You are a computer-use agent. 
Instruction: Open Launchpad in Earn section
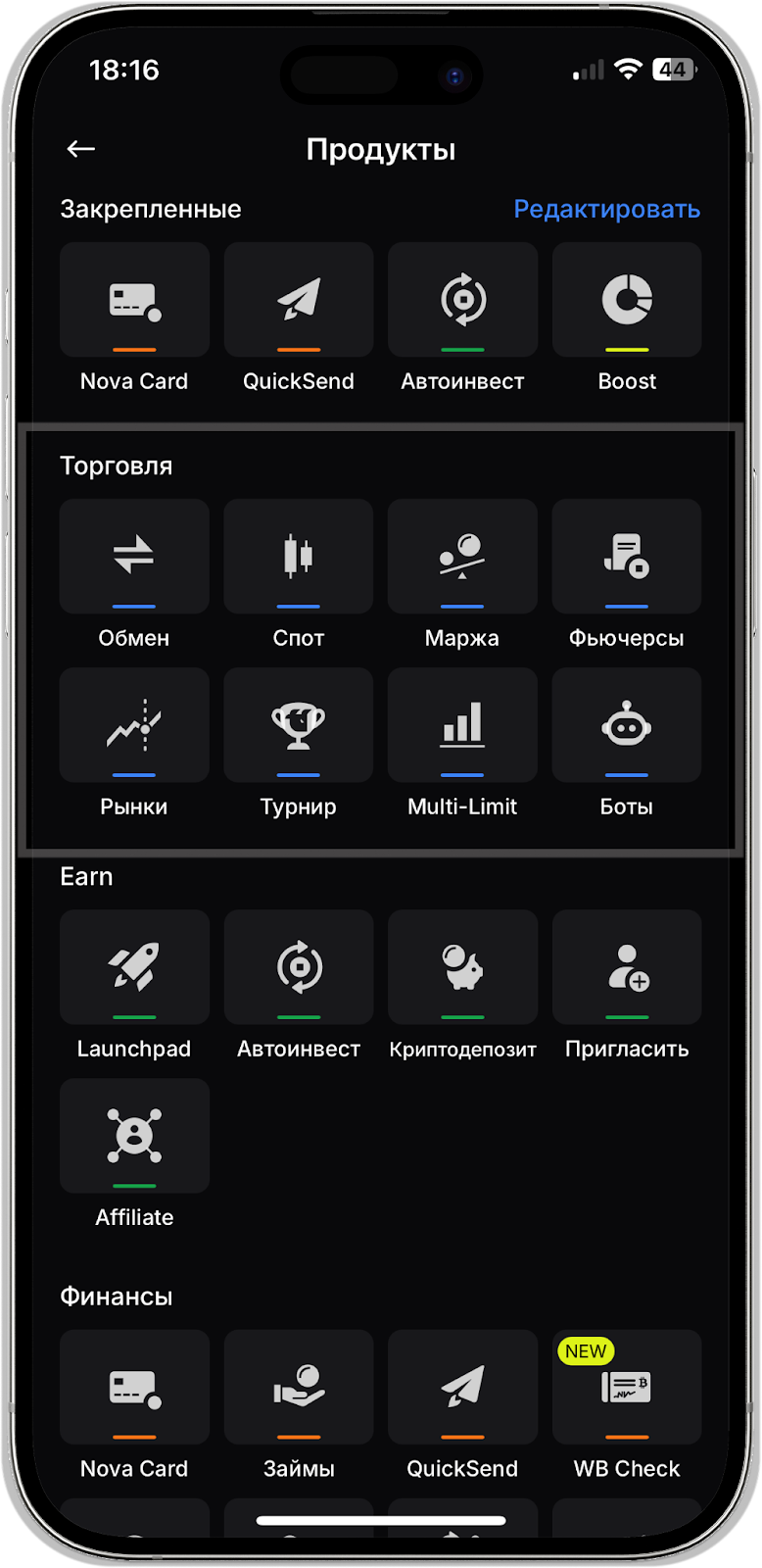[134, 967]
